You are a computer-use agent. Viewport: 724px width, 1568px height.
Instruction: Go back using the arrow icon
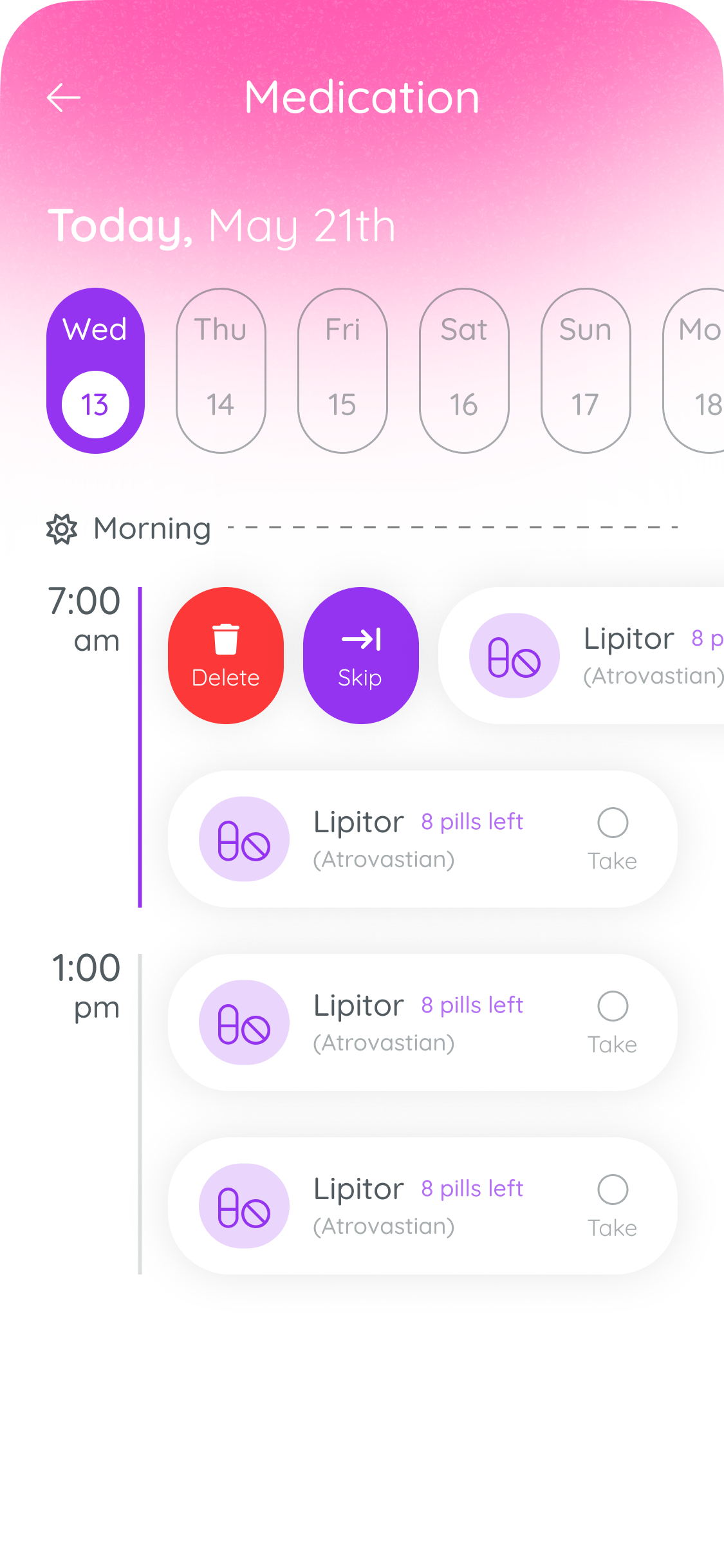coord(64,98)
